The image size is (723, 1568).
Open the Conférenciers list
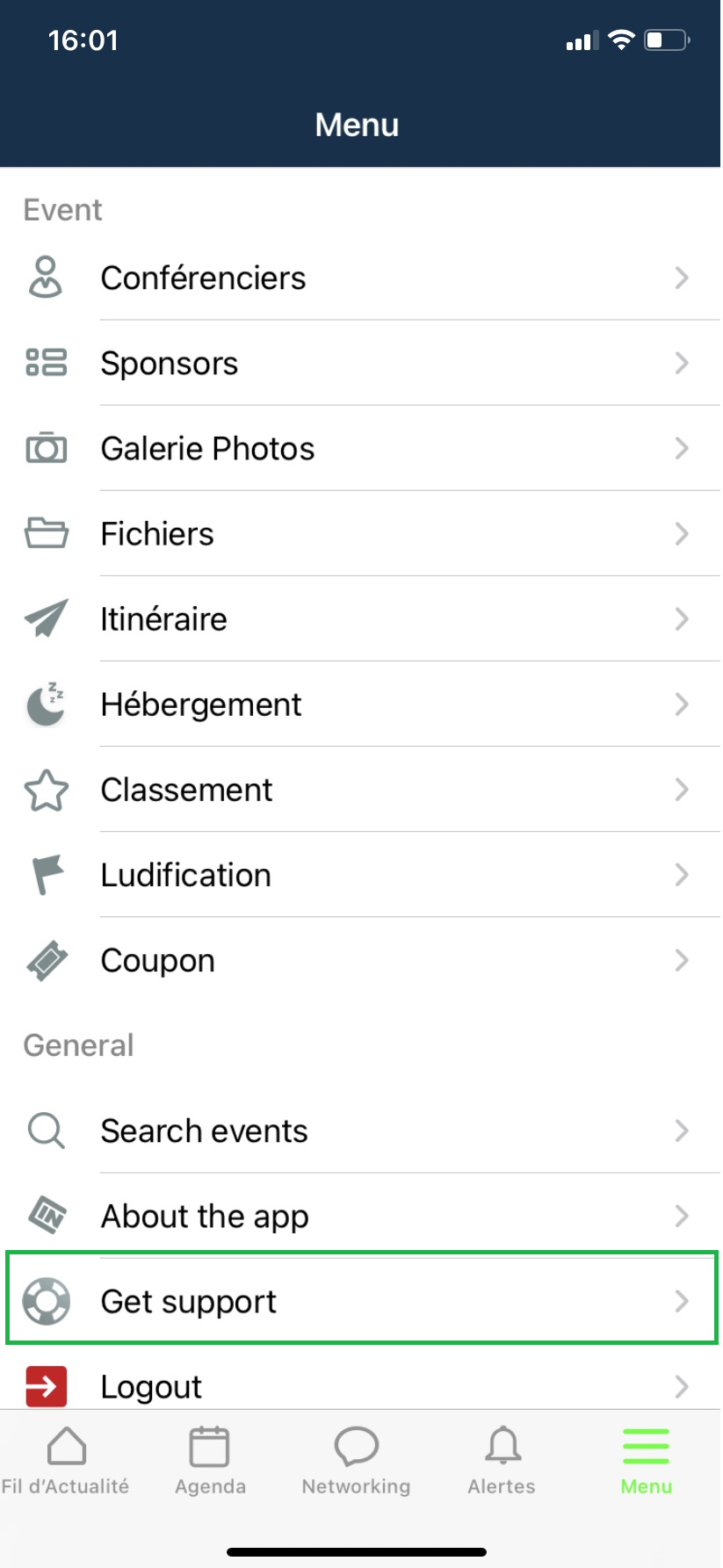[361, 278]
